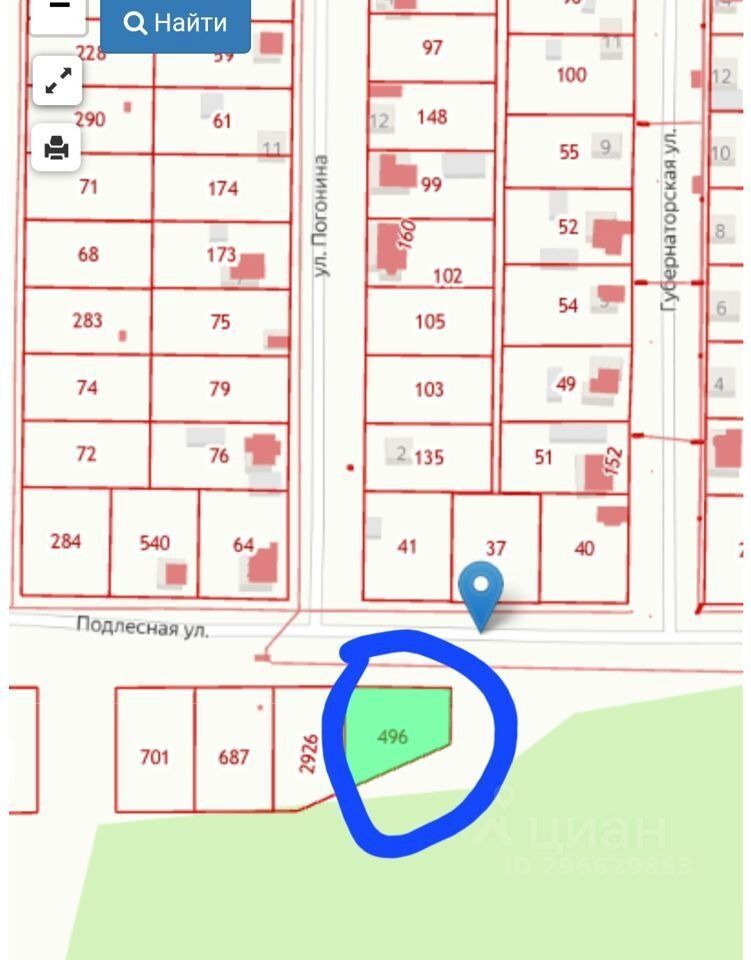Expand the map to fullscreen
The height and width of the screenshot is (960, 751).
[x=57, y=82]
